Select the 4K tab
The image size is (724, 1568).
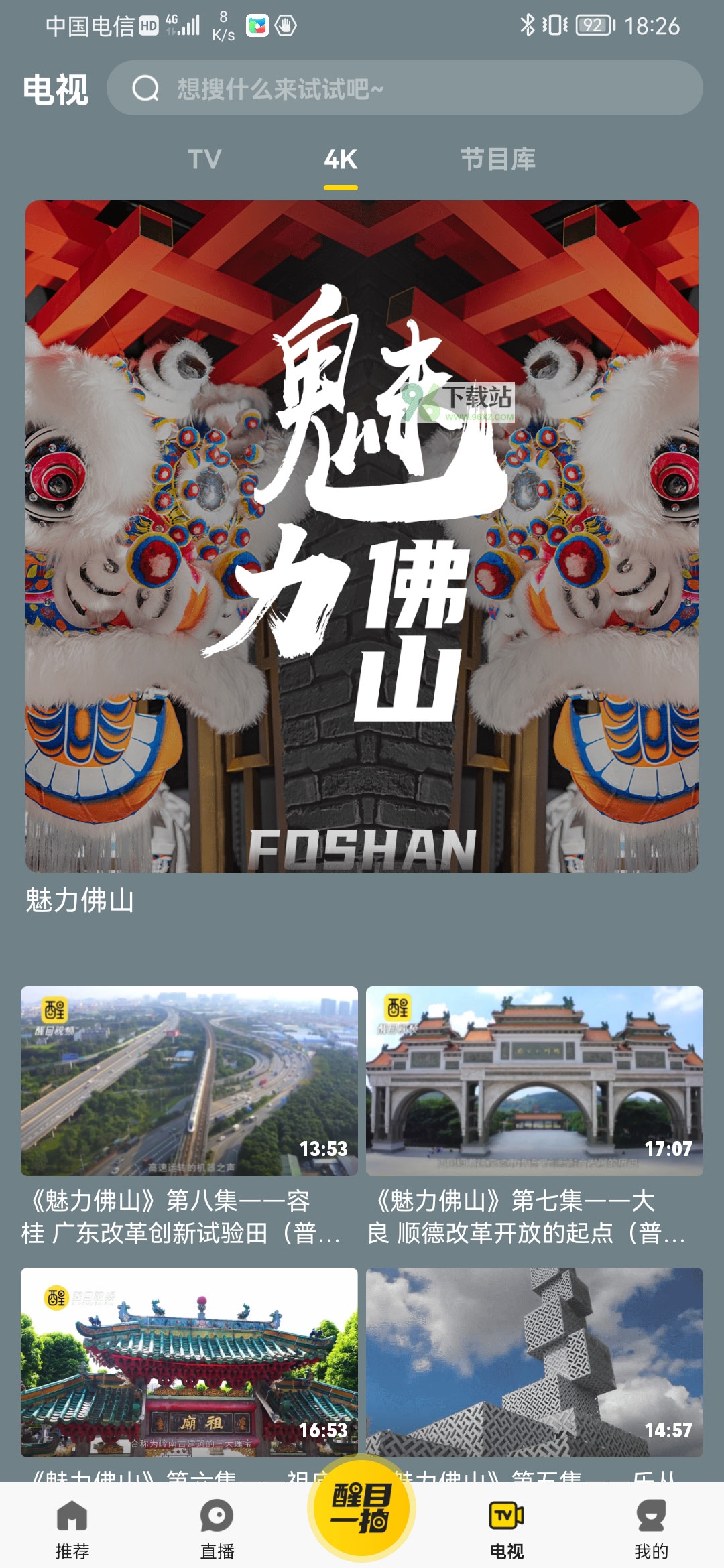341,159
